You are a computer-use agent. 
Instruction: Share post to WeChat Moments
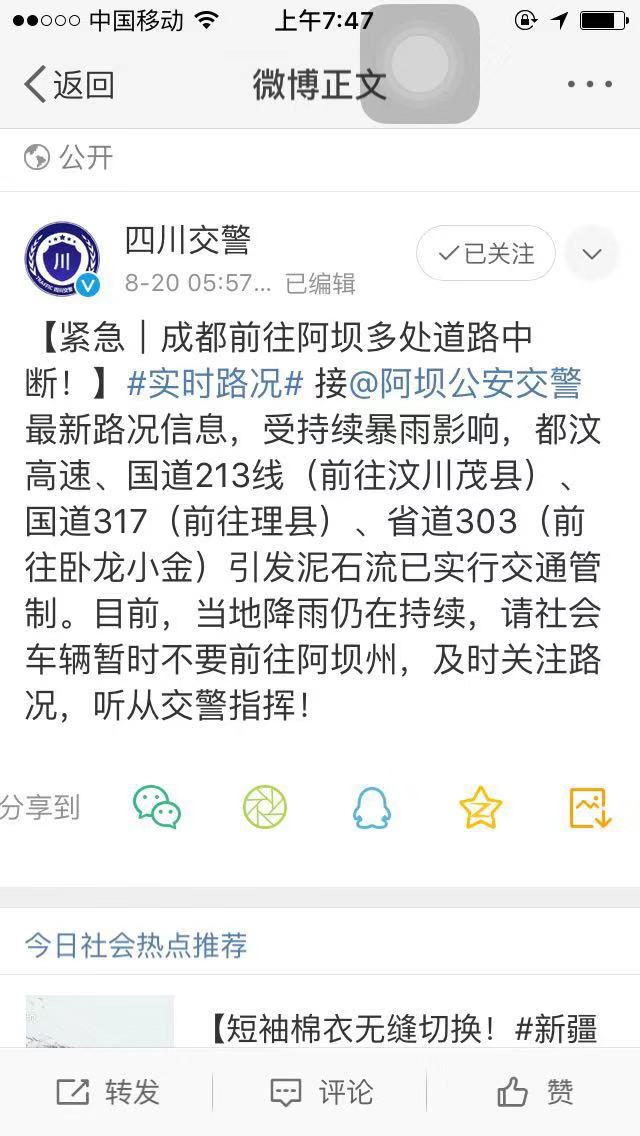(265, 807)
